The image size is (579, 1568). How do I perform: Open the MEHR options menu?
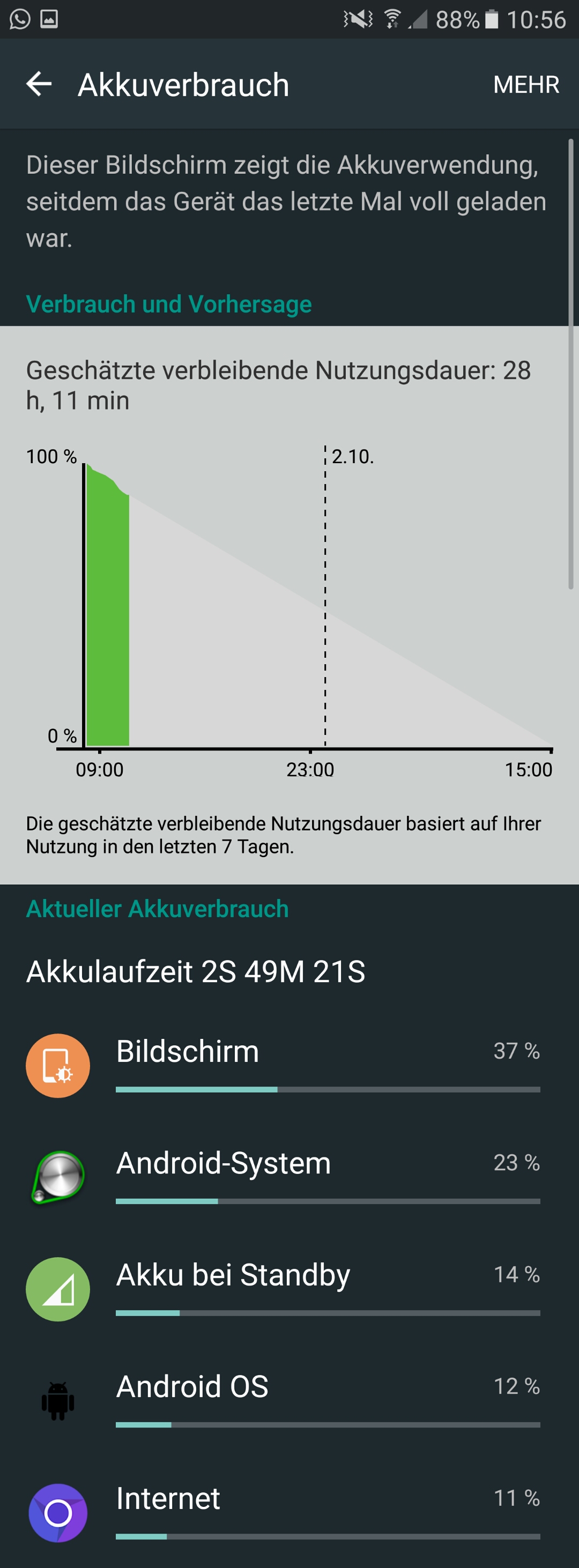coord(525,85)
